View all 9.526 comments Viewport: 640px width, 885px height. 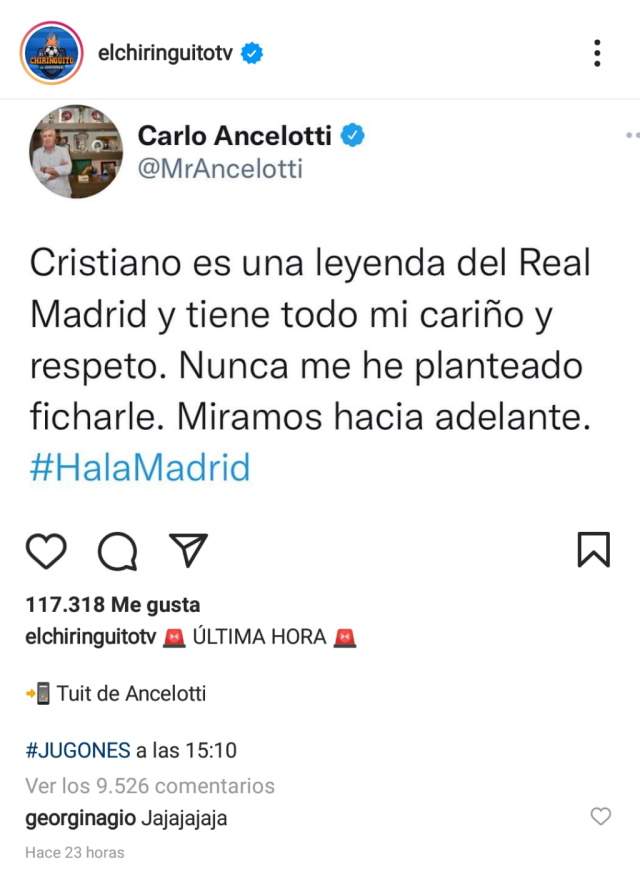pyautogui.click(x=150, y=785)
